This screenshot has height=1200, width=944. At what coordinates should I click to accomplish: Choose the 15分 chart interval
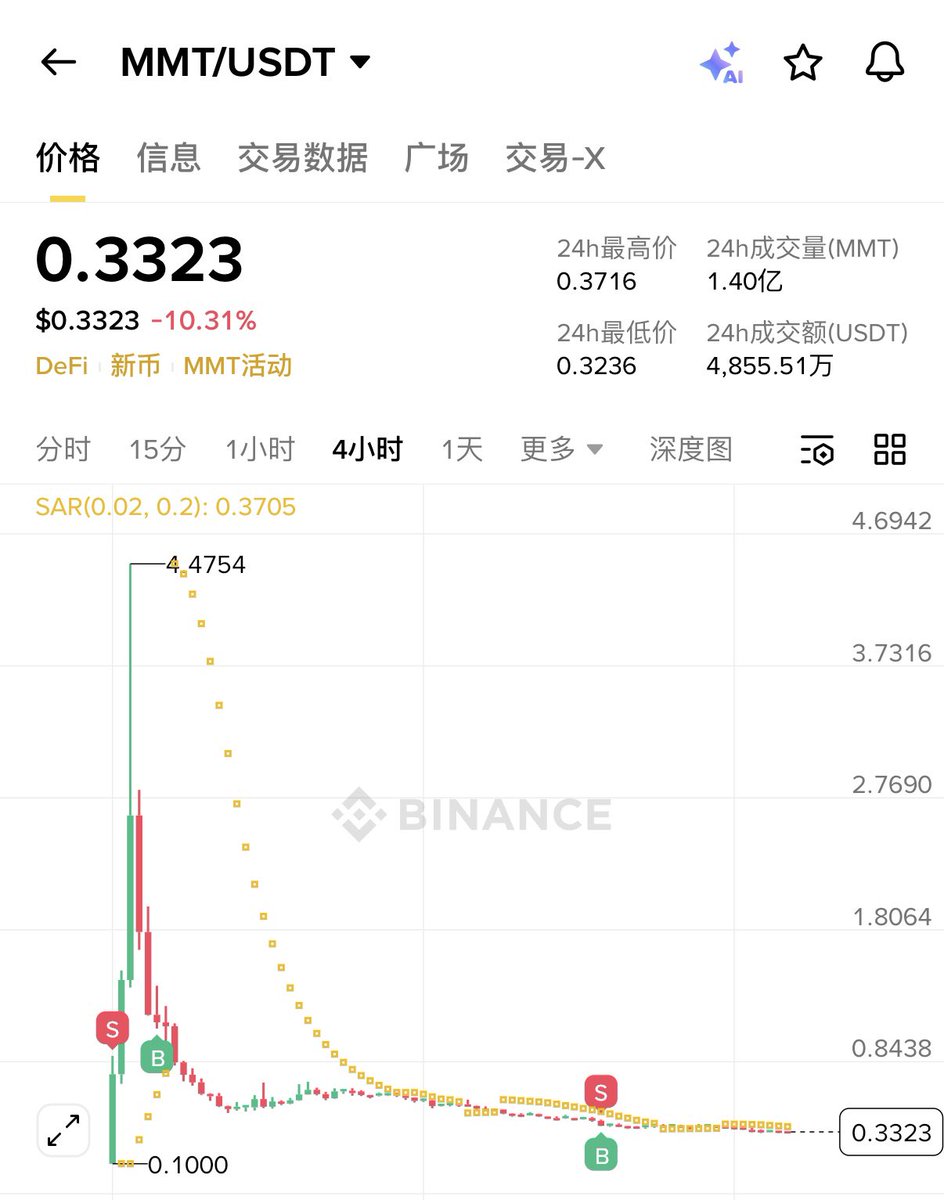157,449
